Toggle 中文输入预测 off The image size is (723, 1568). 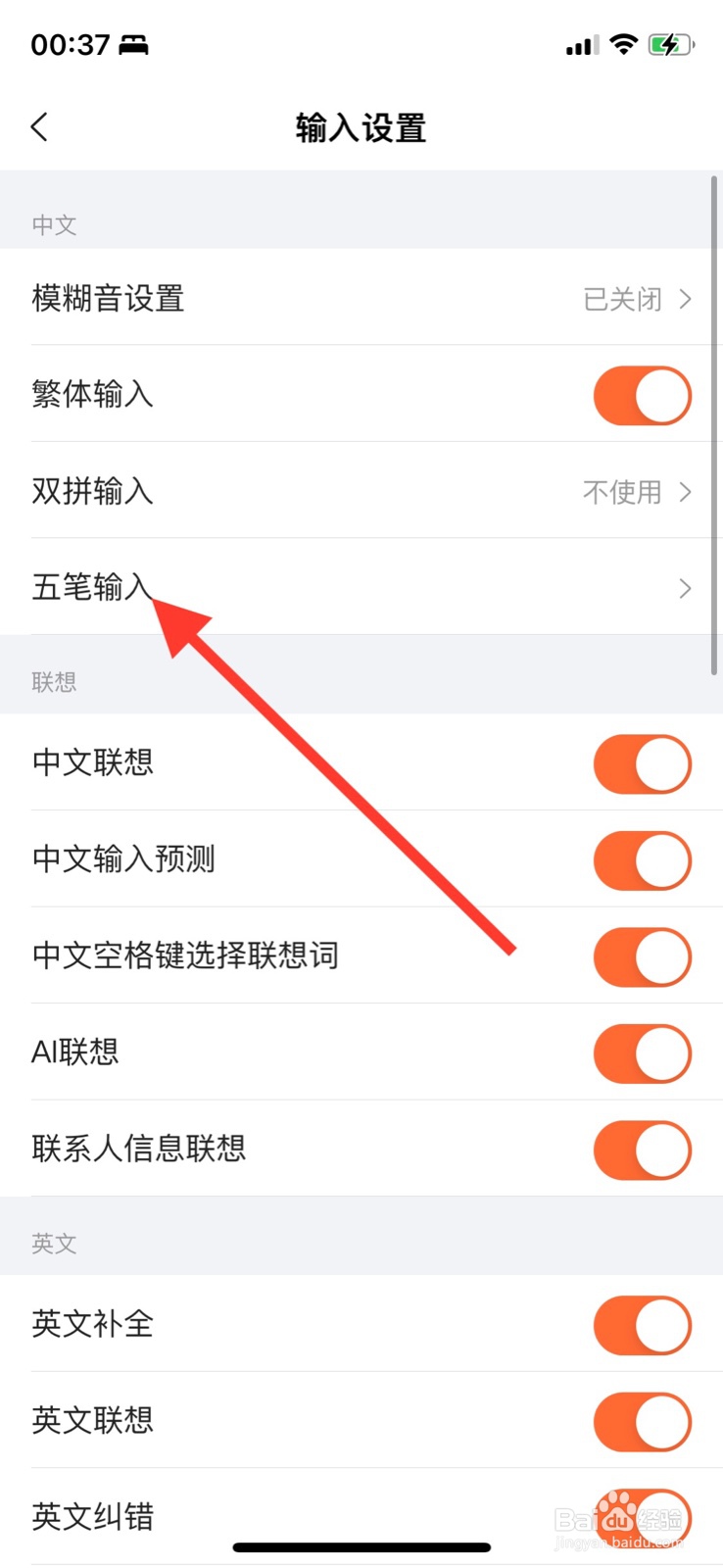[x=642, y=859]
